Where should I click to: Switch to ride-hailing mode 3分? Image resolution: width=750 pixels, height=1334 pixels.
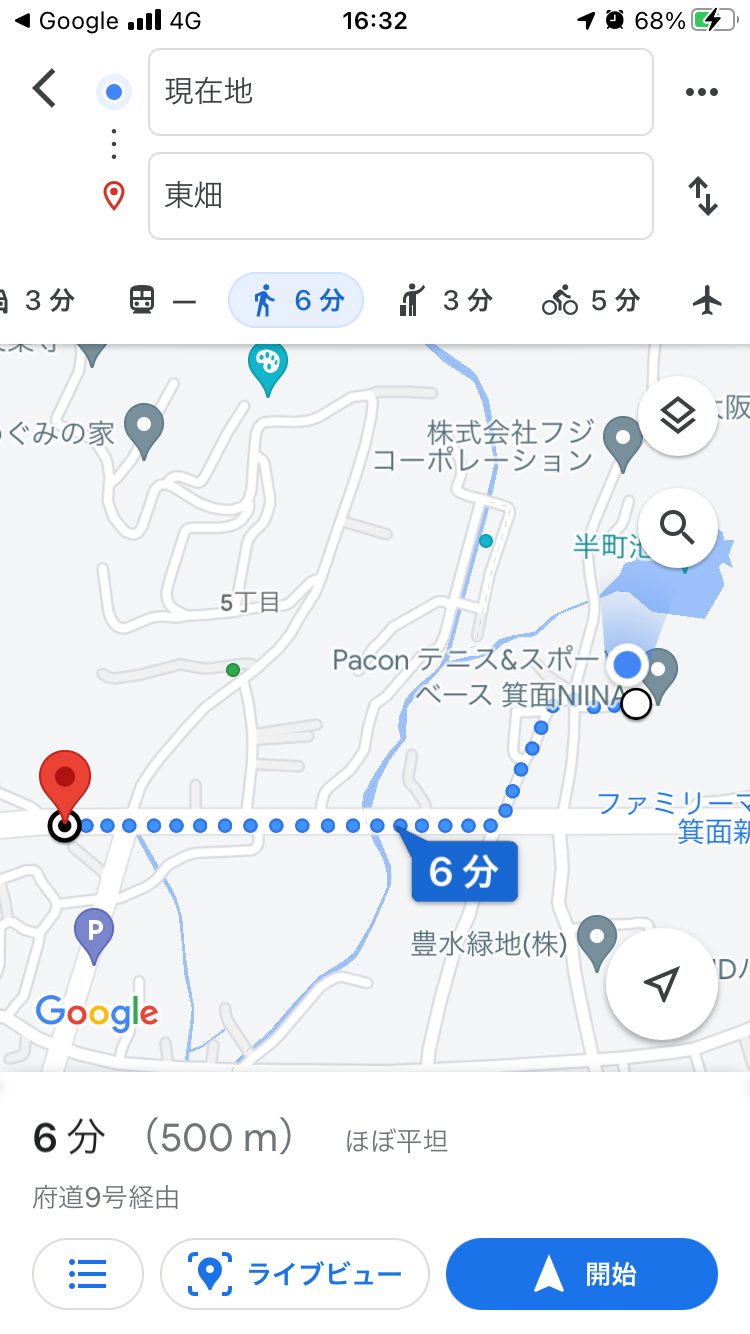click(445, 300)
